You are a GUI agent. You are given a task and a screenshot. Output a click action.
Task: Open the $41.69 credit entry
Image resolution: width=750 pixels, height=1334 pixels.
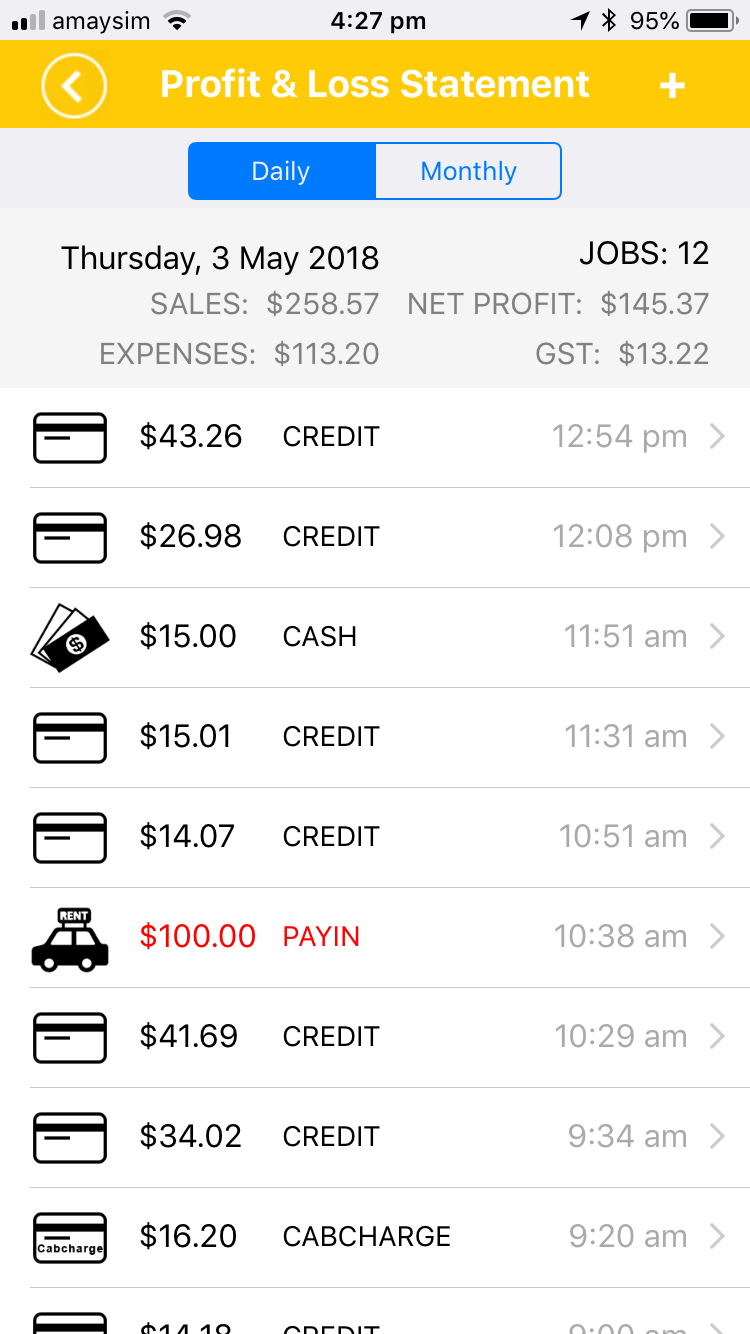tap(375, 1037)
